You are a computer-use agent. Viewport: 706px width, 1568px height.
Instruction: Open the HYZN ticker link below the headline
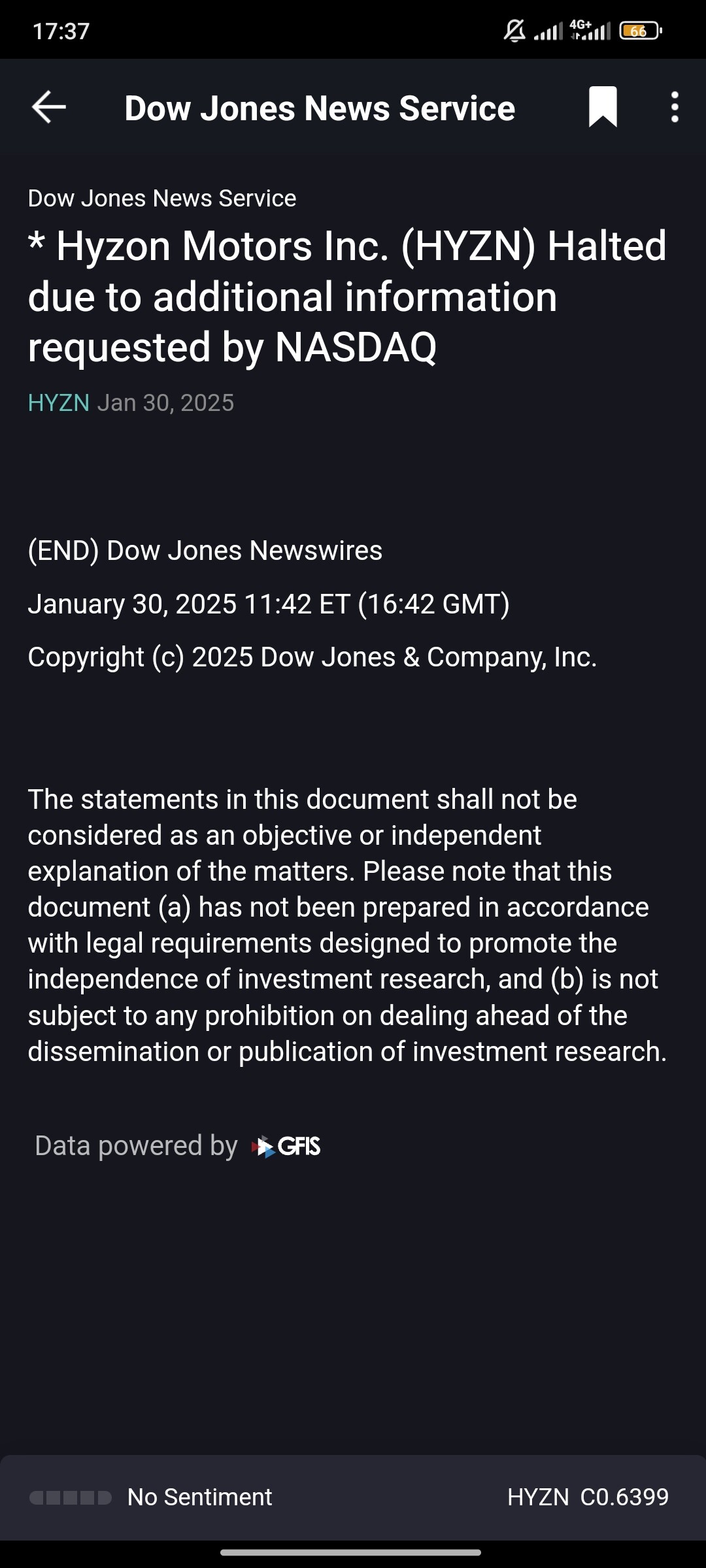(59, 403)
